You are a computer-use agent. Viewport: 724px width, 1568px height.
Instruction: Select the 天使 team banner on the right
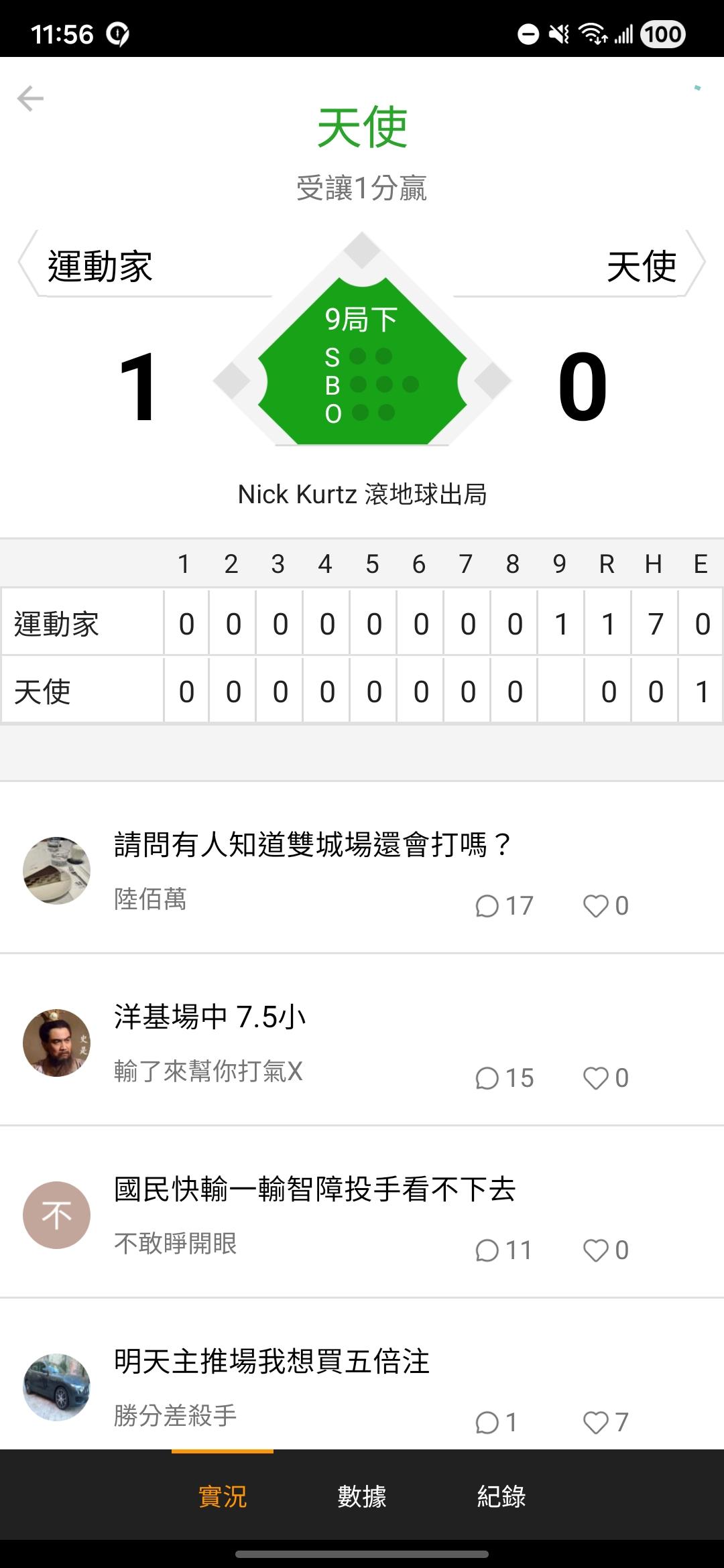[580, 265]
